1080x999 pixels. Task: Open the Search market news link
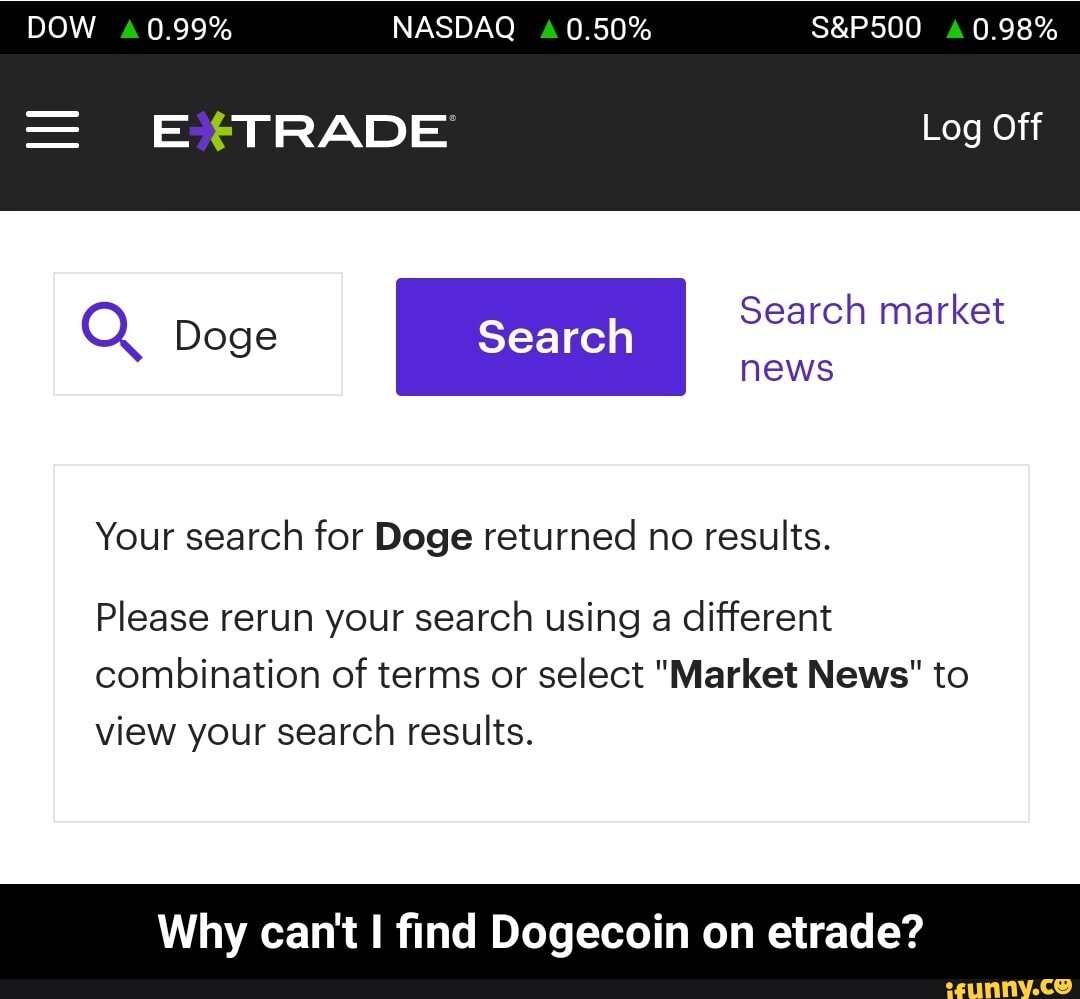pyautogui.click(x=870, y=338)
